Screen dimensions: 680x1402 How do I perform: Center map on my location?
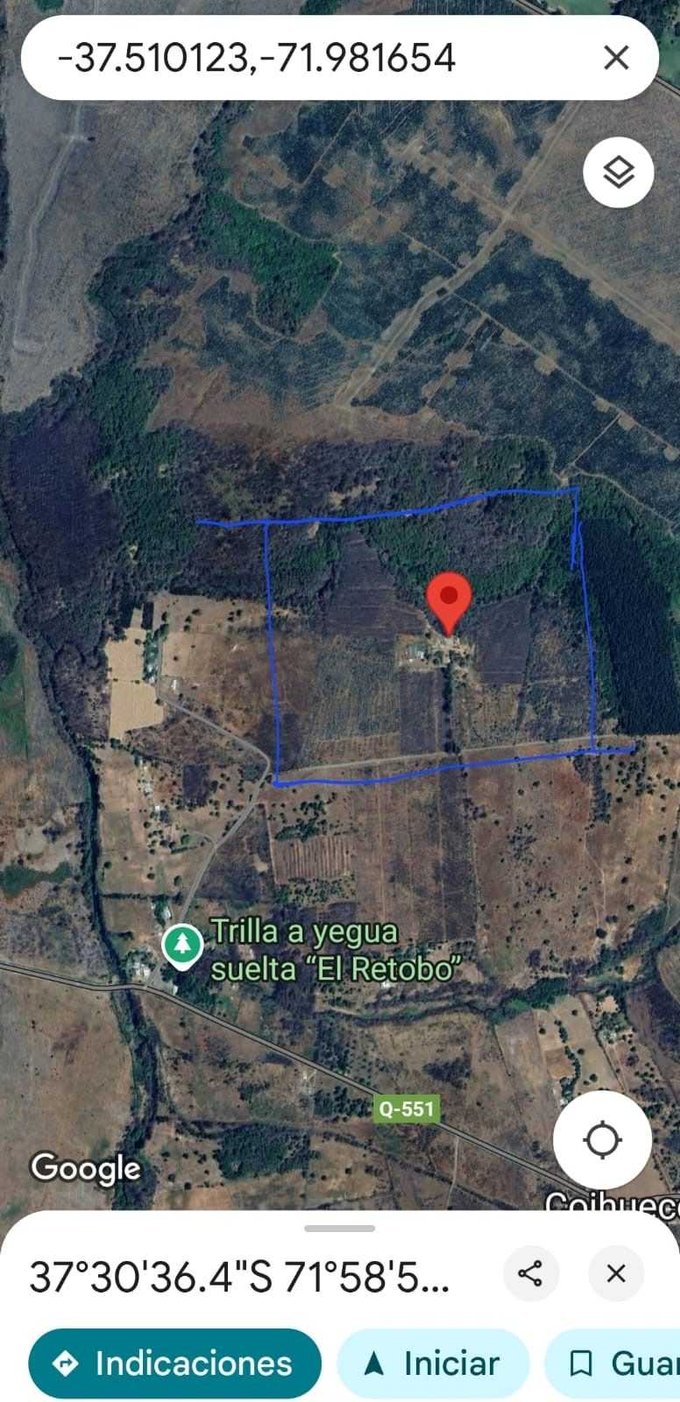tap(602, 1139)
